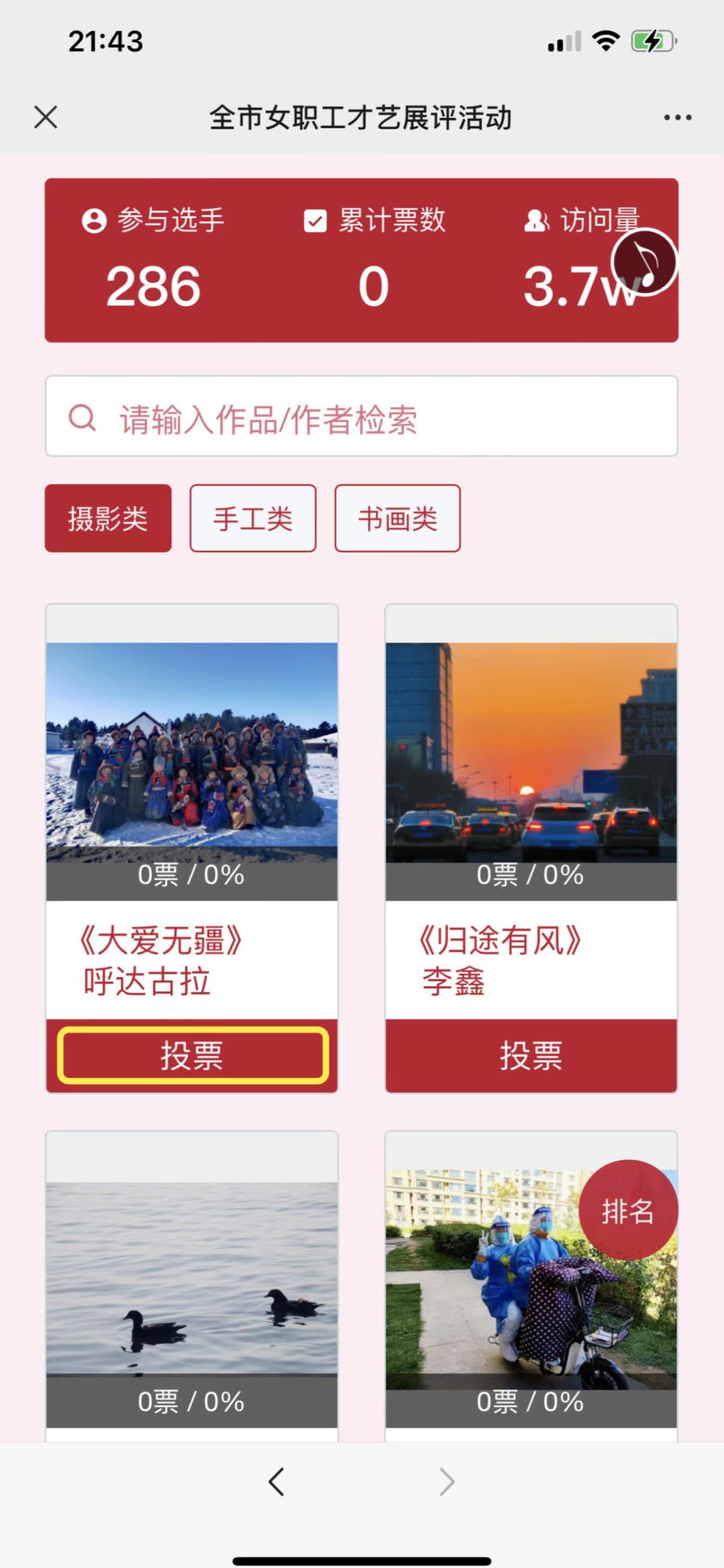Switch to the 手工类 category
This screenshot has height=1568, width=724.
tap(253, 518)
